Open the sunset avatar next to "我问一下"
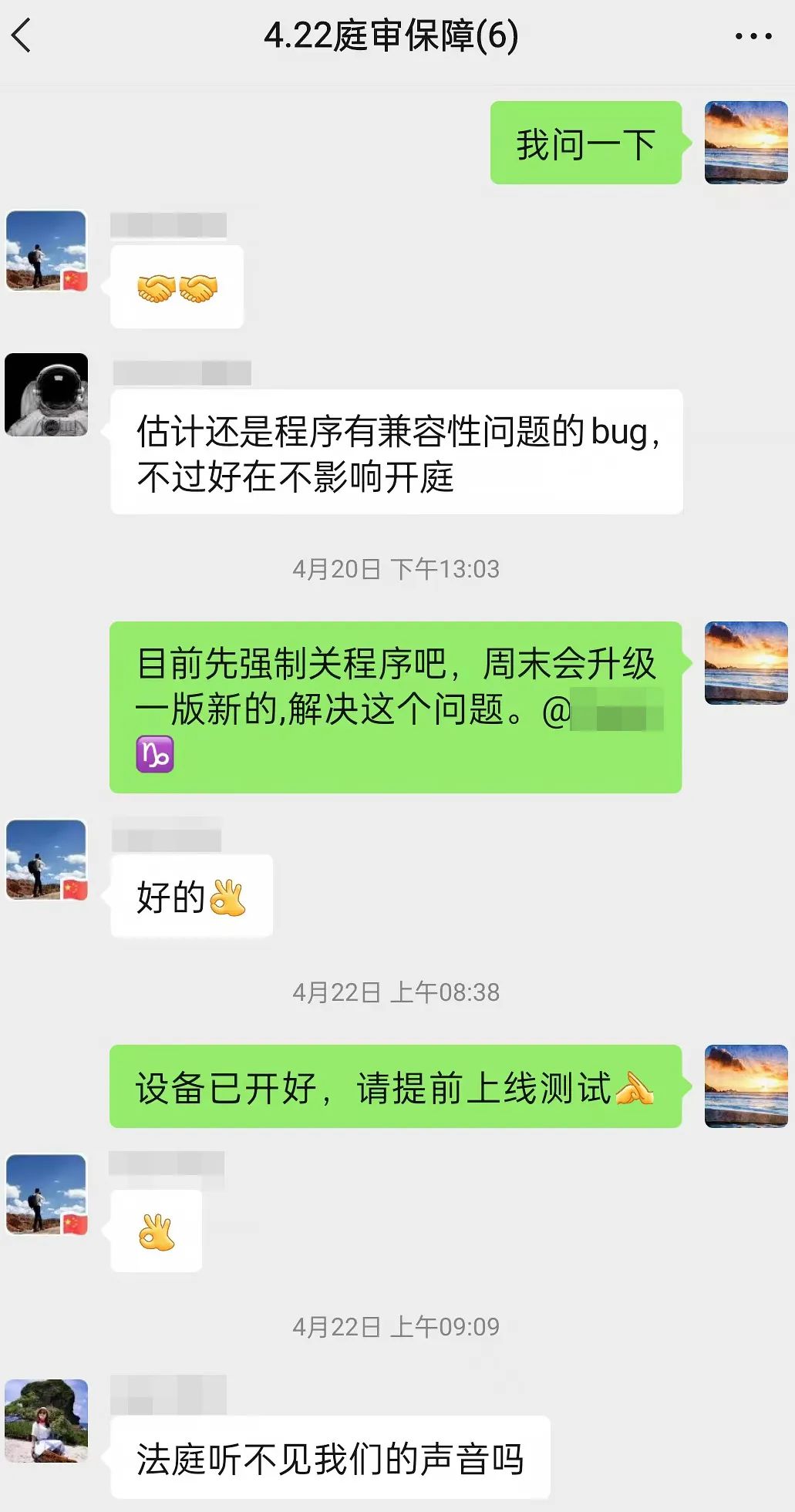Image resolution: width=795 pixels, height=1512 pixels. [x=746, y=143]
